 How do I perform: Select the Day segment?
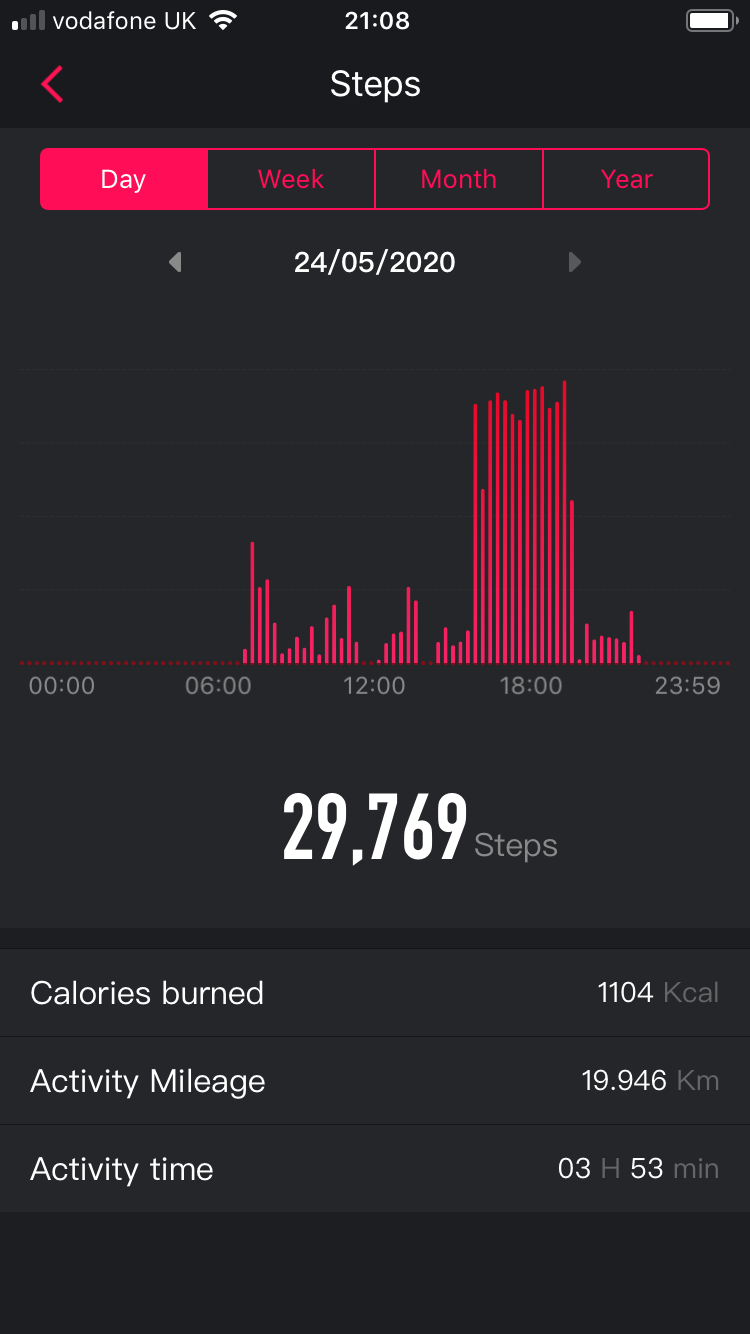click(124, 179)
